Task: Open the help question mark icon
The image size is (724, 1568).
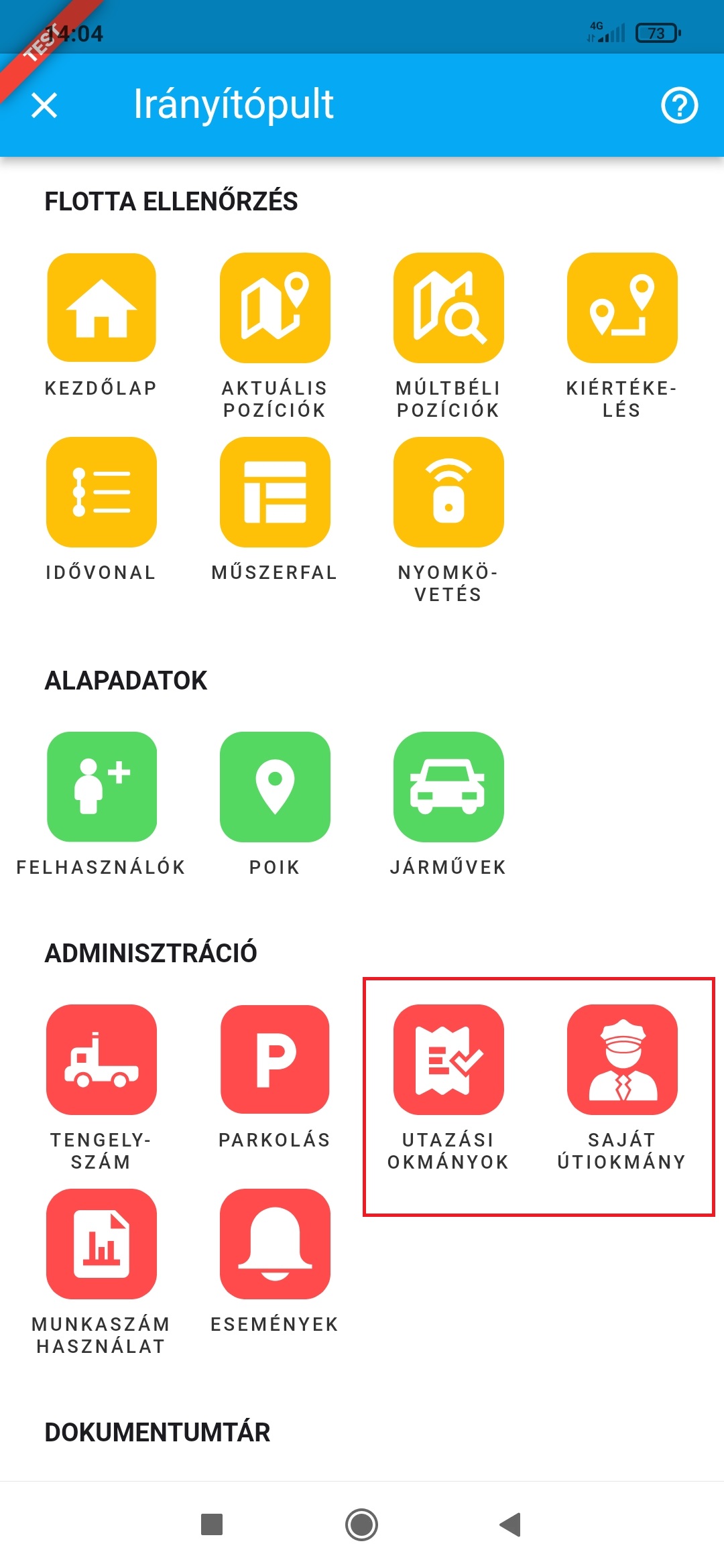Action: pos(679,105)
